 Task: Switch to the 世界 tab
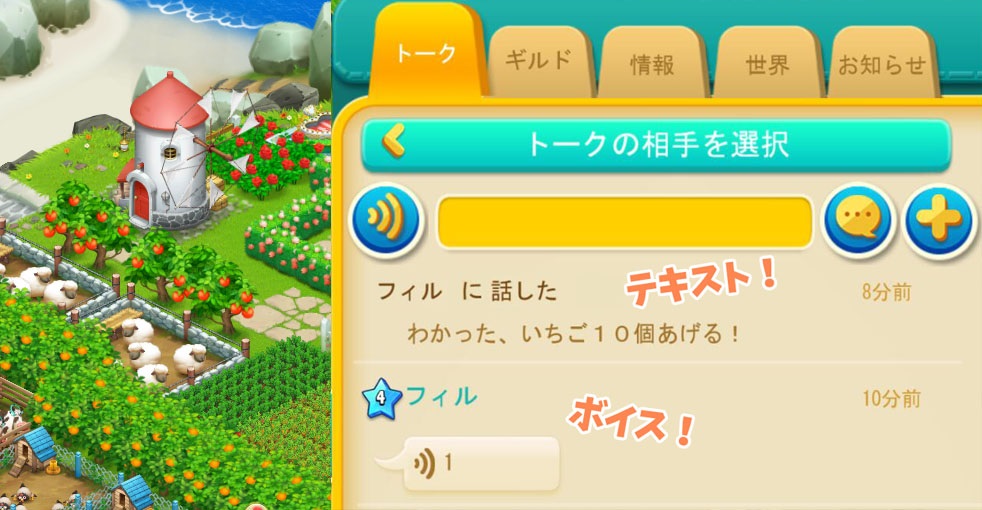[x=767, y=62]
